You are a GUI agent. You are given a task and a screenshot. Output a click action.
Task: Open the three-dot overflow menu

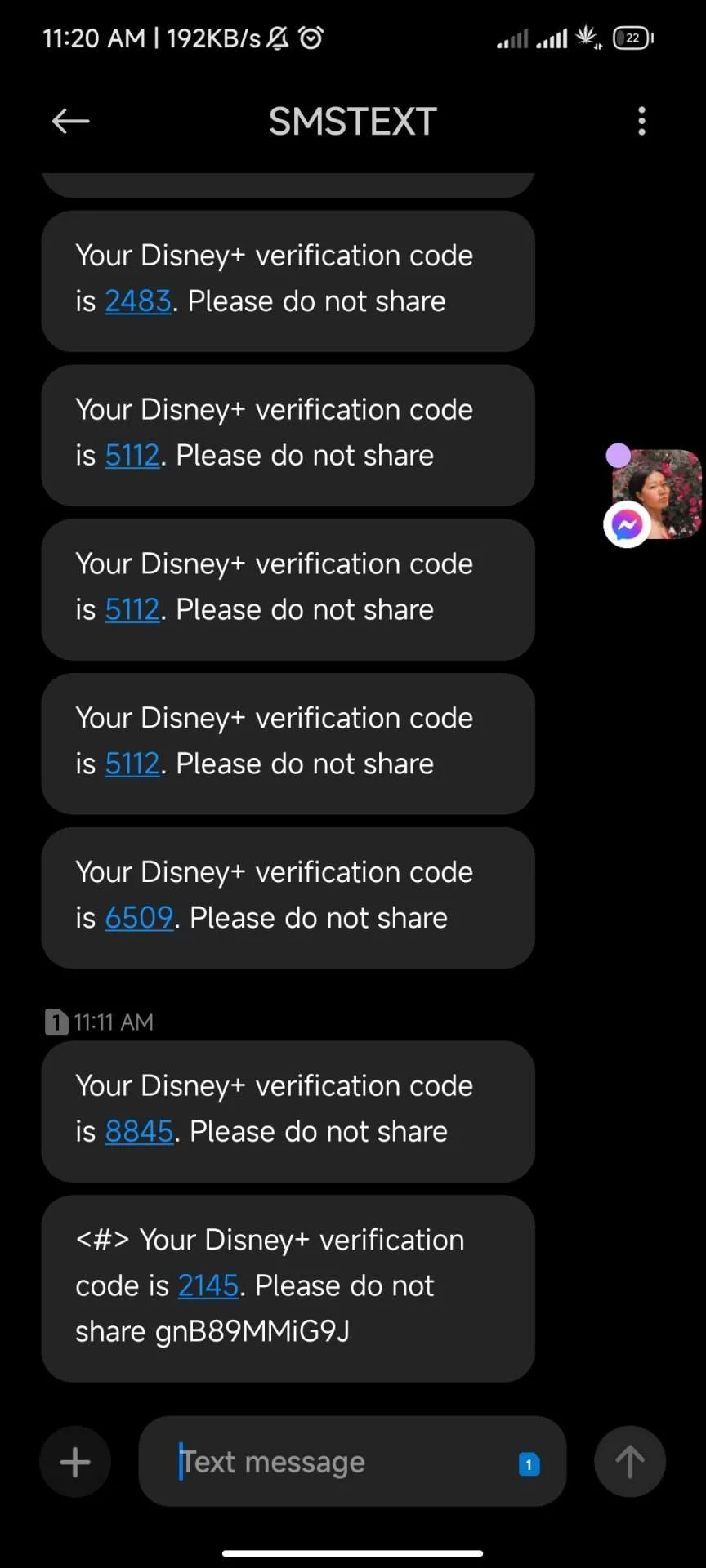[641, 122]
